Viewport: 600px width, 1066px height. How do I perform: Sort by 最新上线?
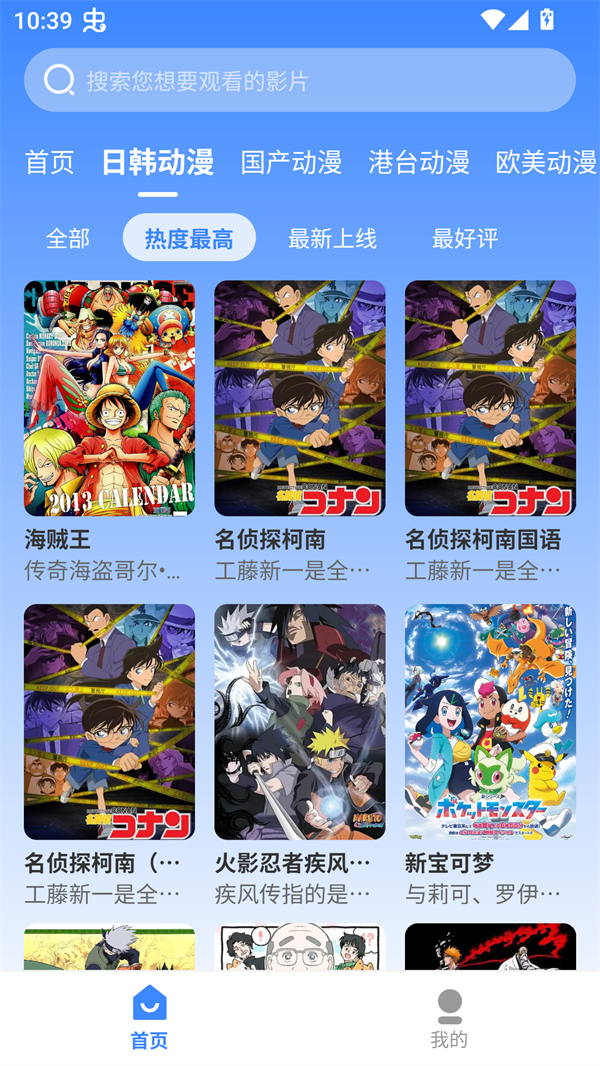pyautogui.click(x=332, y=238)
